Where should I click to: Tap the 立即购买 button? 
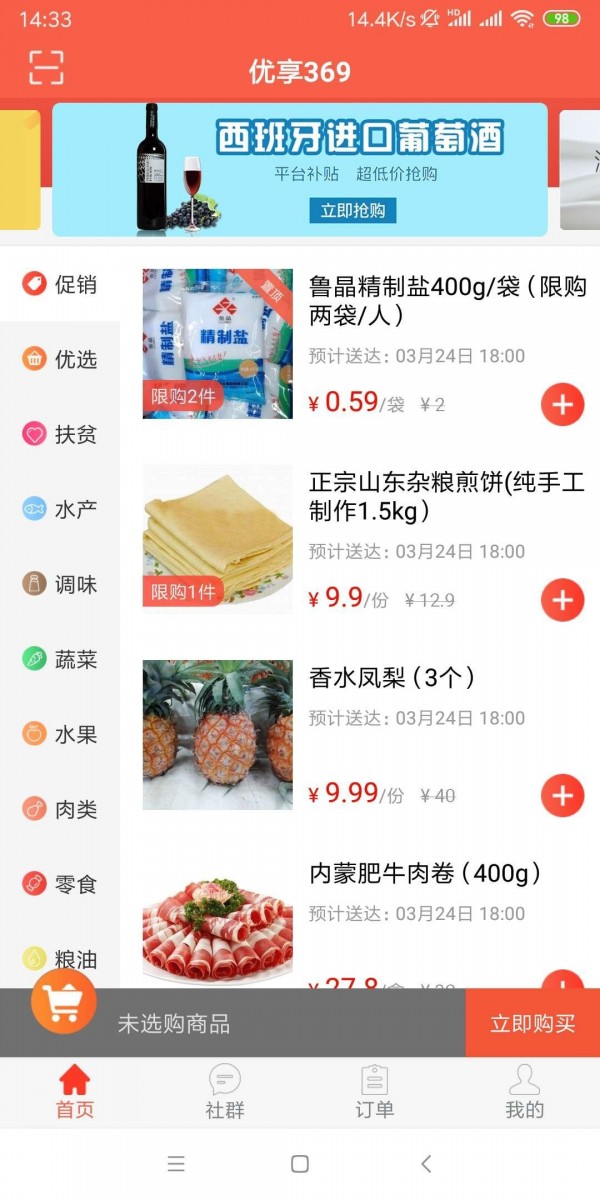tap(532, 1023)
